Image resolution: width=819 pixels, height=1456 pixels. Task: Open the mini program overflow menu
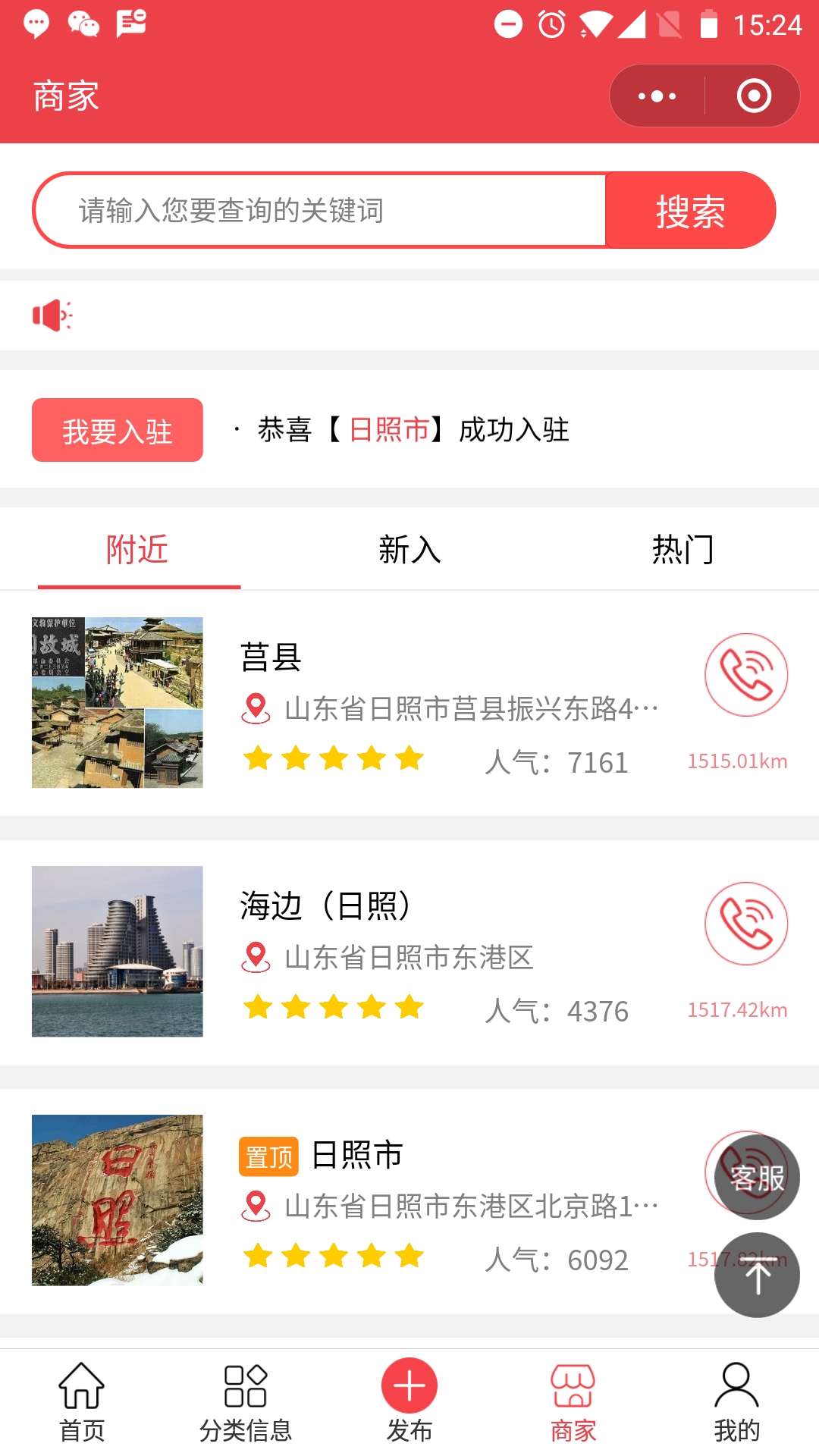[657, 96]
